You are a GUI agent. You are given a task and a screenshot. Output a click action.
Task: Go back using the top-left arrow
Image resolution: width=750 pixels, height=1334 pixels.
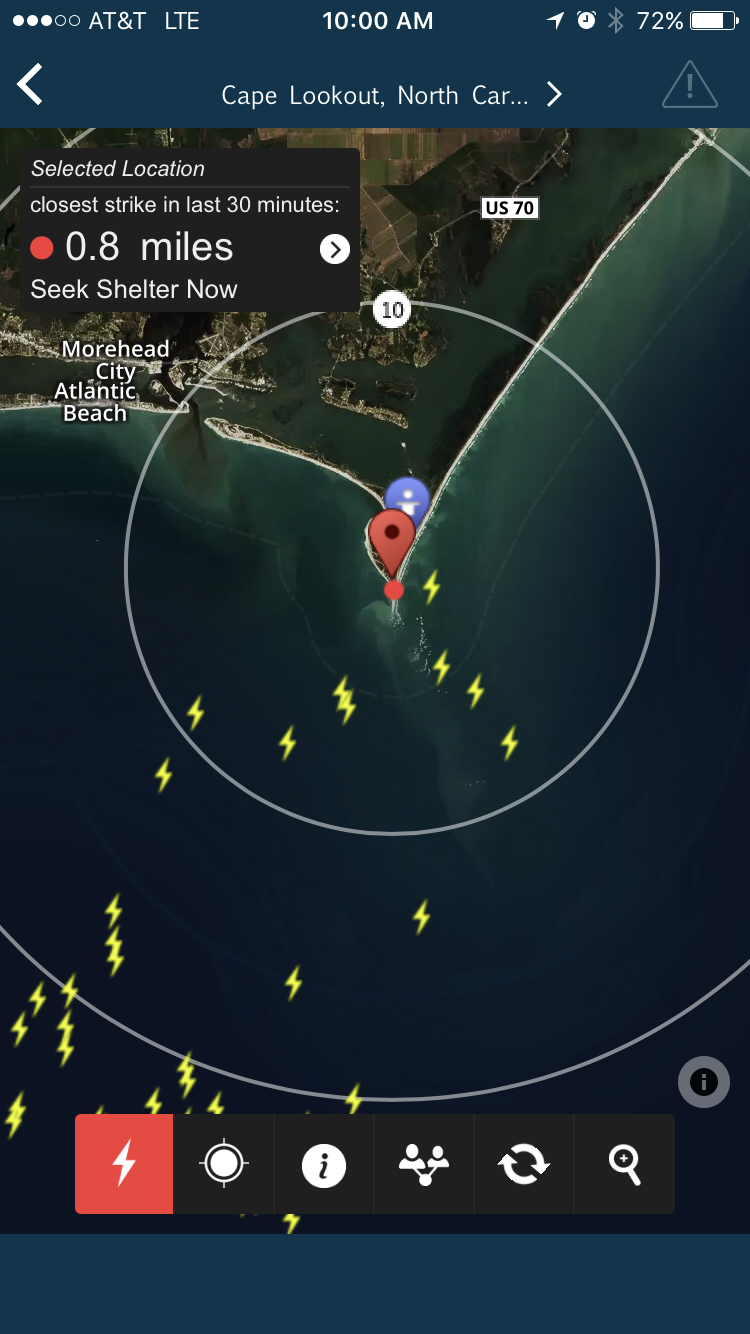coord(31,85)
